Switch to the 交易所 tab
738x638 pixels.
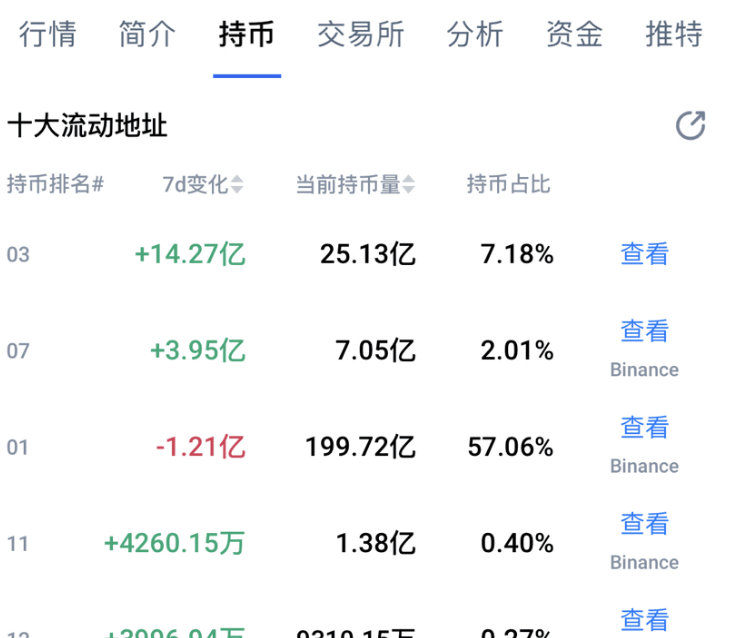tap(361, 35)
